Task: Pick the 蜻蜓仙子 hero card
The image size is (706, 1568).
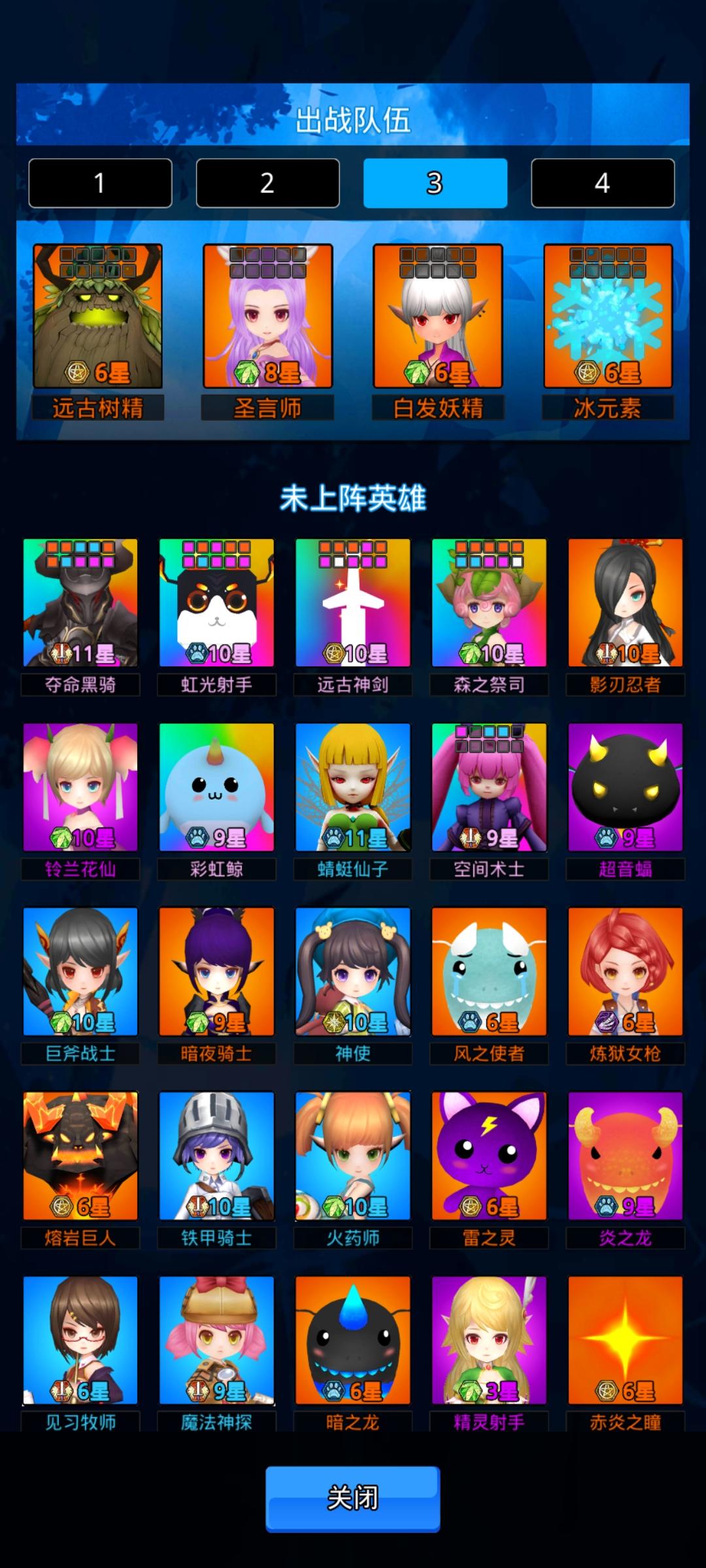Action: [x=353, y=787]
